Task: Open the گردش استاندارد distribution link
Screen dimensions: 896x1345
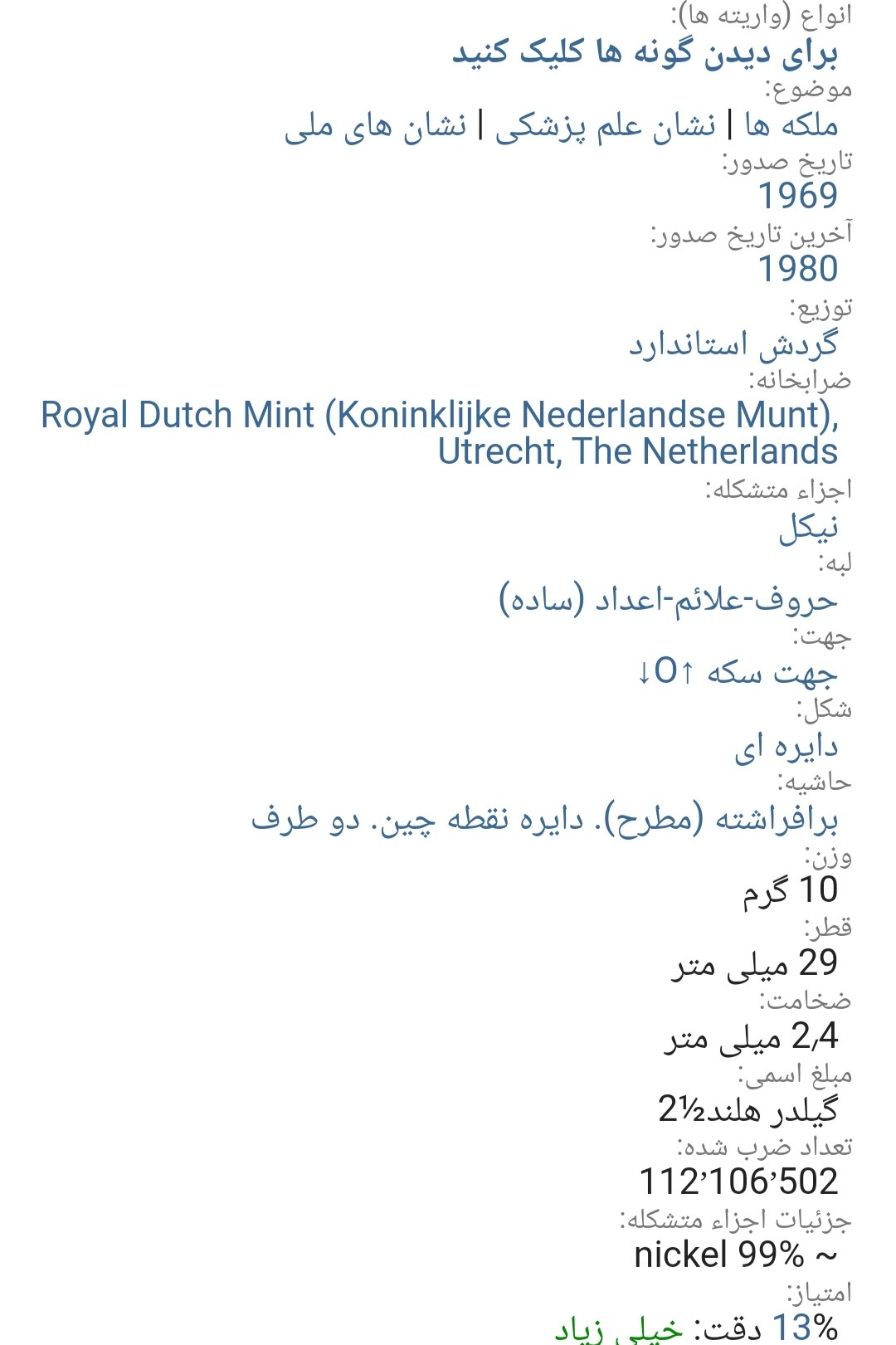Action: coord(733,343)
